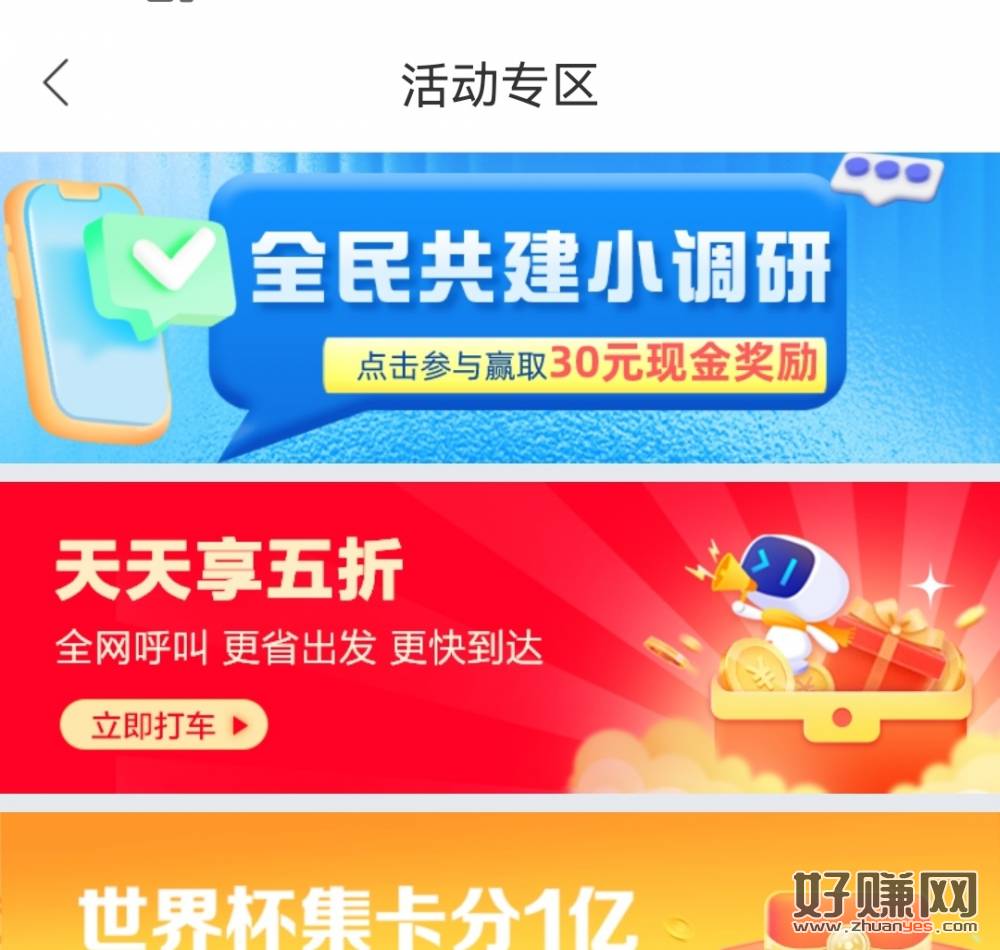1000x950 pixels.
Task: Tap the 立即打车 button
Action: (165, 725)
